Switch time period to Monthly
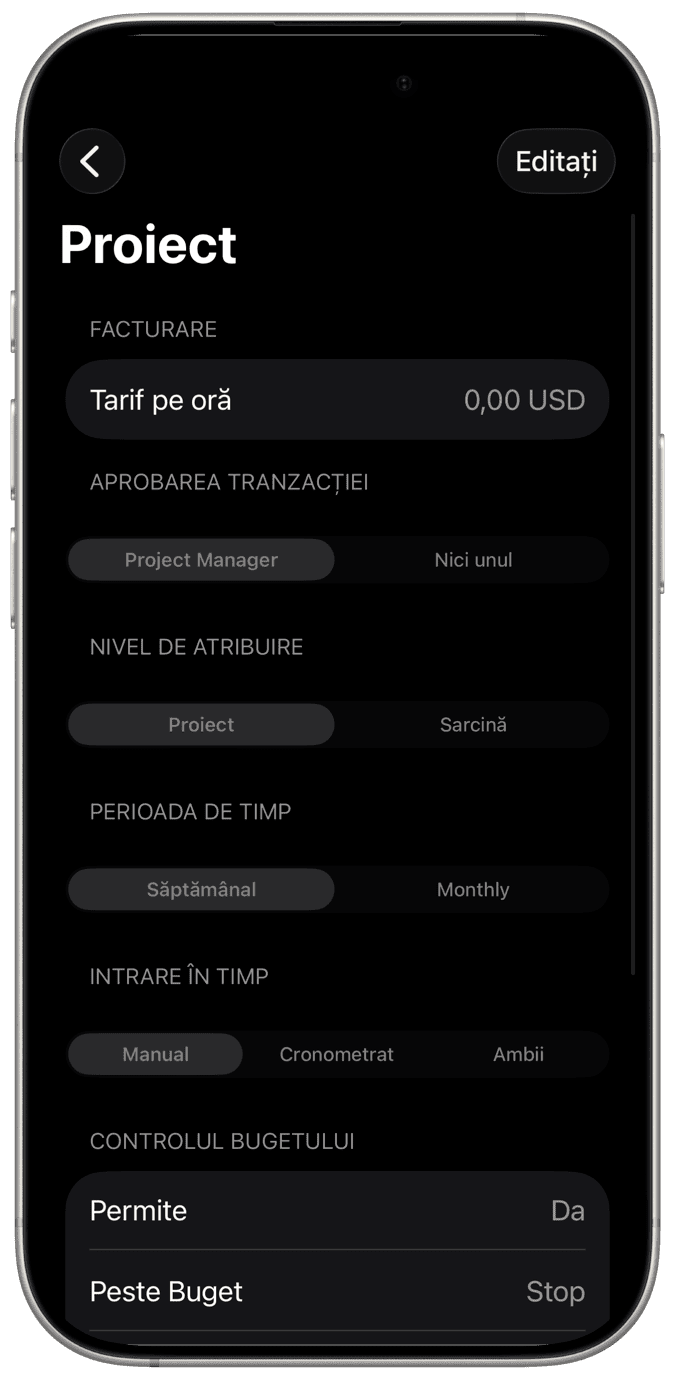The width and height of the screenshot is (675, 1380). click(473, 889)
